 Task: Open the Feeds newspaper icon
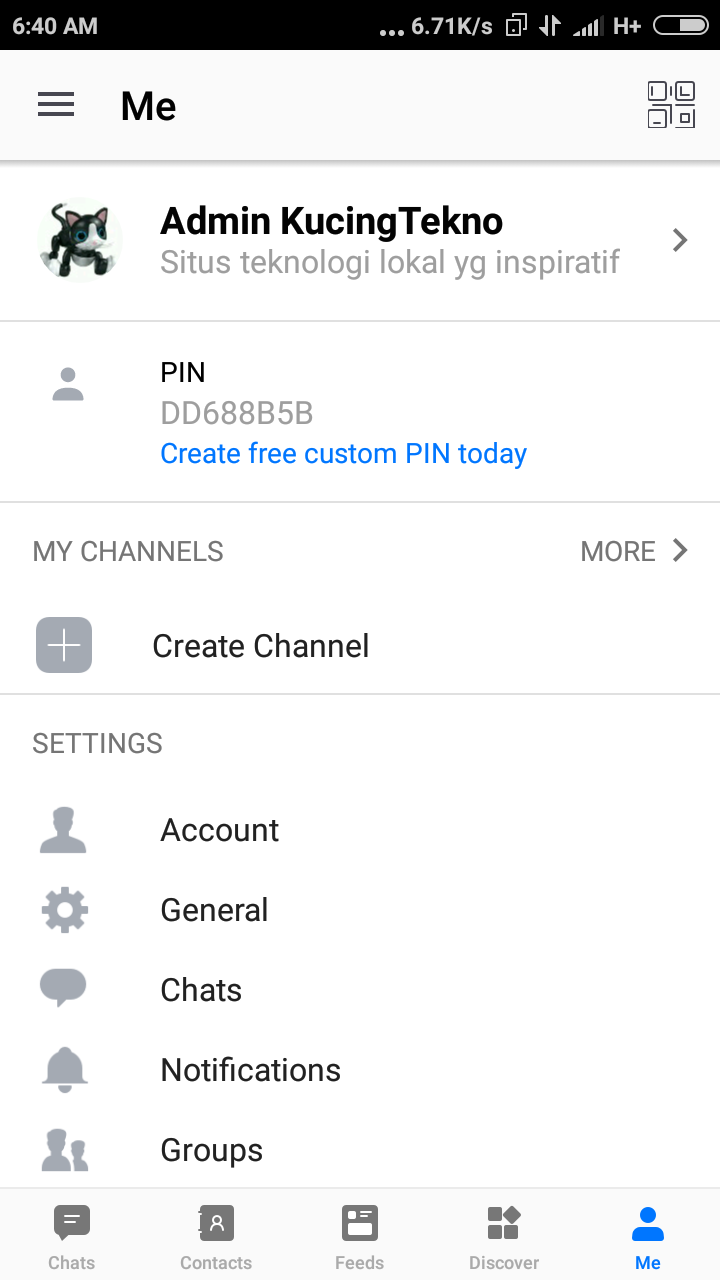359,1222
